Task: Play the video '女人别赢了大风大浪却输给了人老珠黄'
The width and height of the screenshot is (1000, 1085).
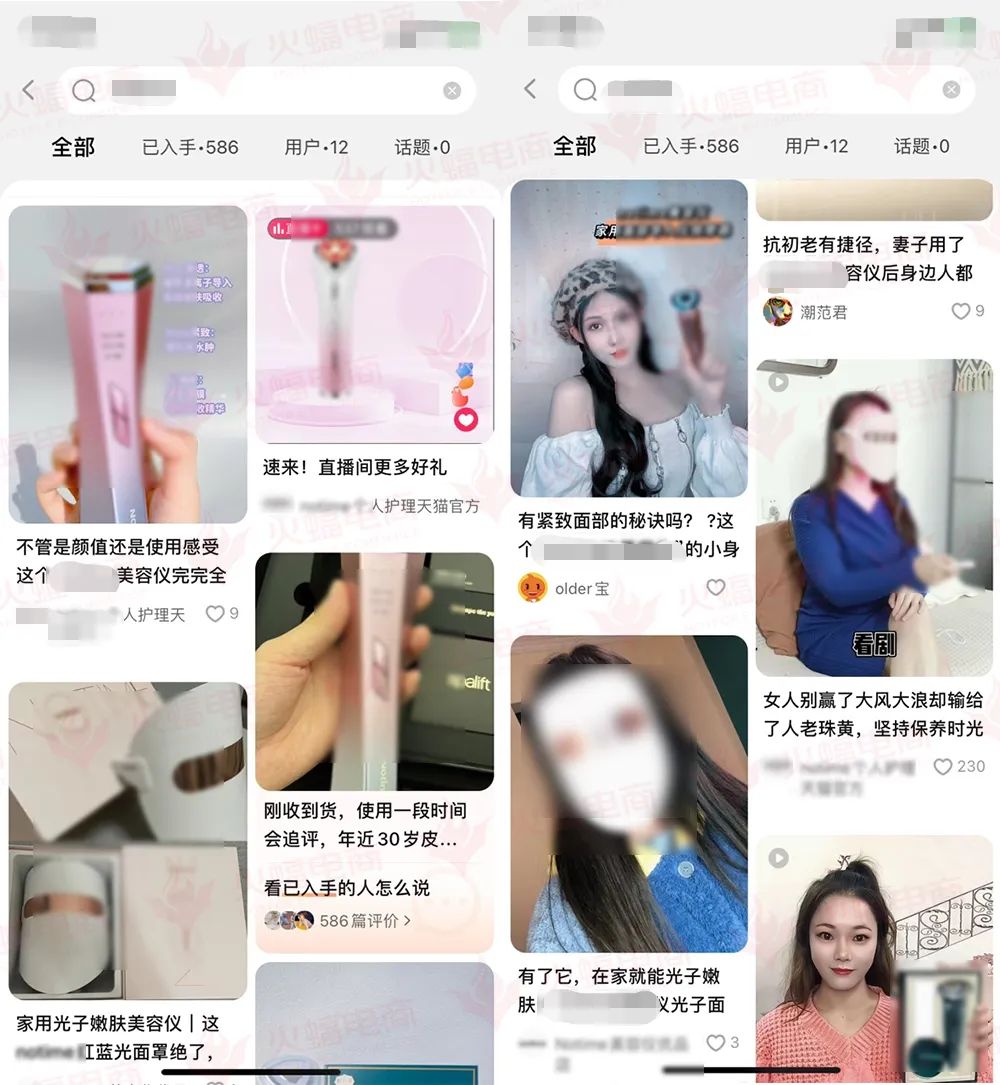Action: pyautogui.click(x=874, y=517)
